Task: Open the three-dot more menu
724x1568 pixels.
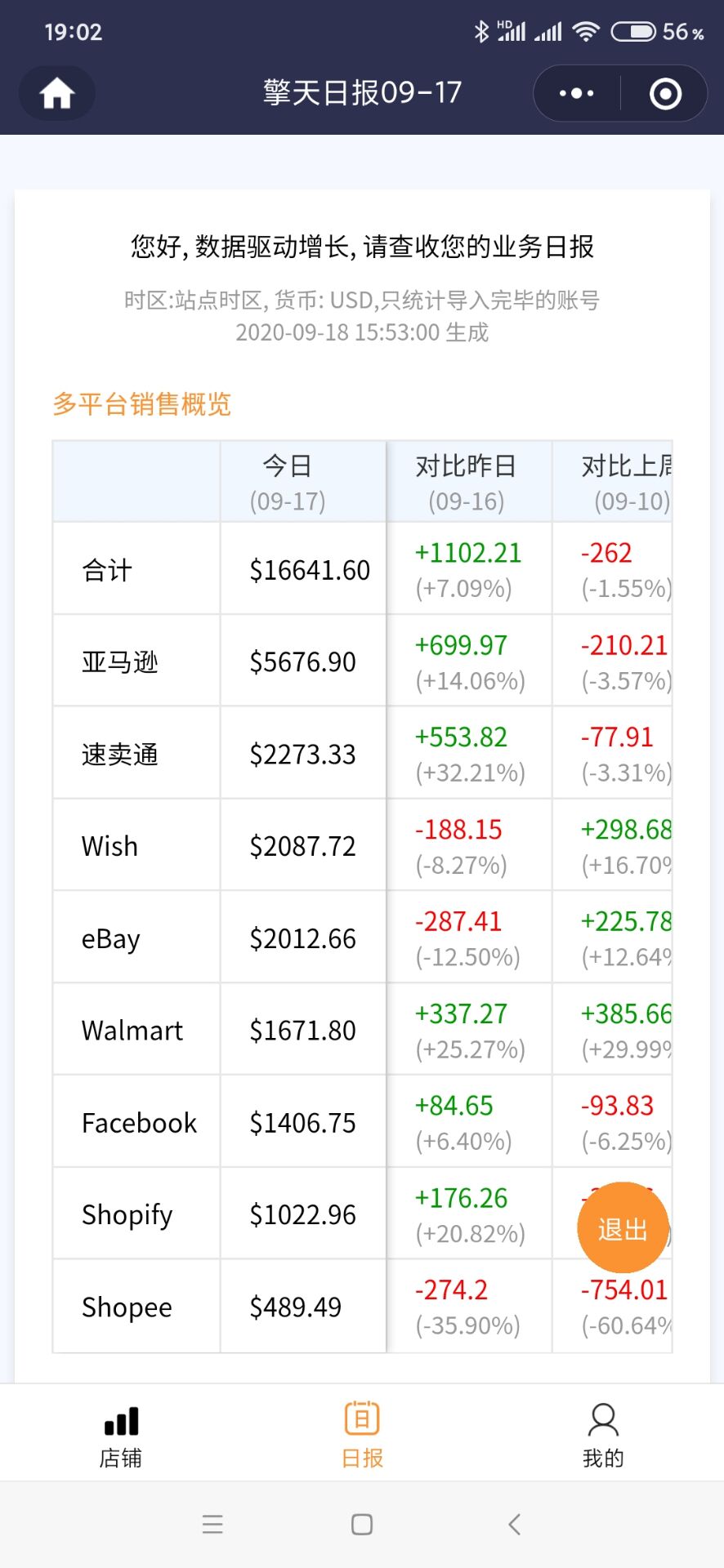Action: click(576, 93)
